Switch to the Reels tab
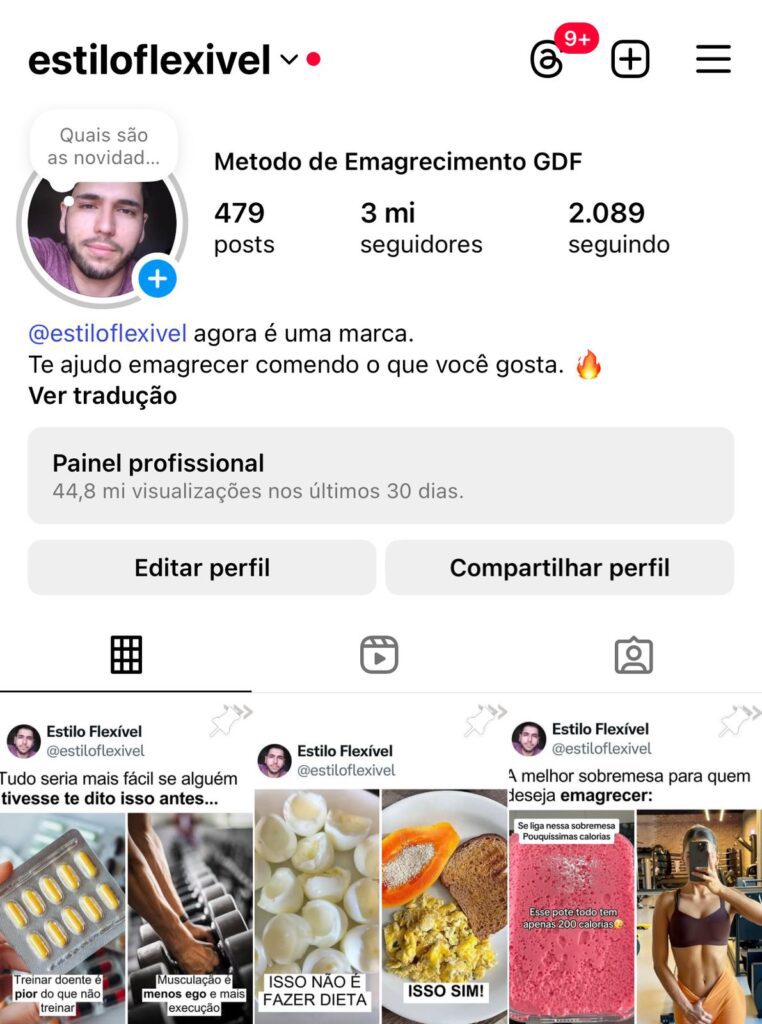This screenshot has width=762, height=1024. [x=379, y=655]
